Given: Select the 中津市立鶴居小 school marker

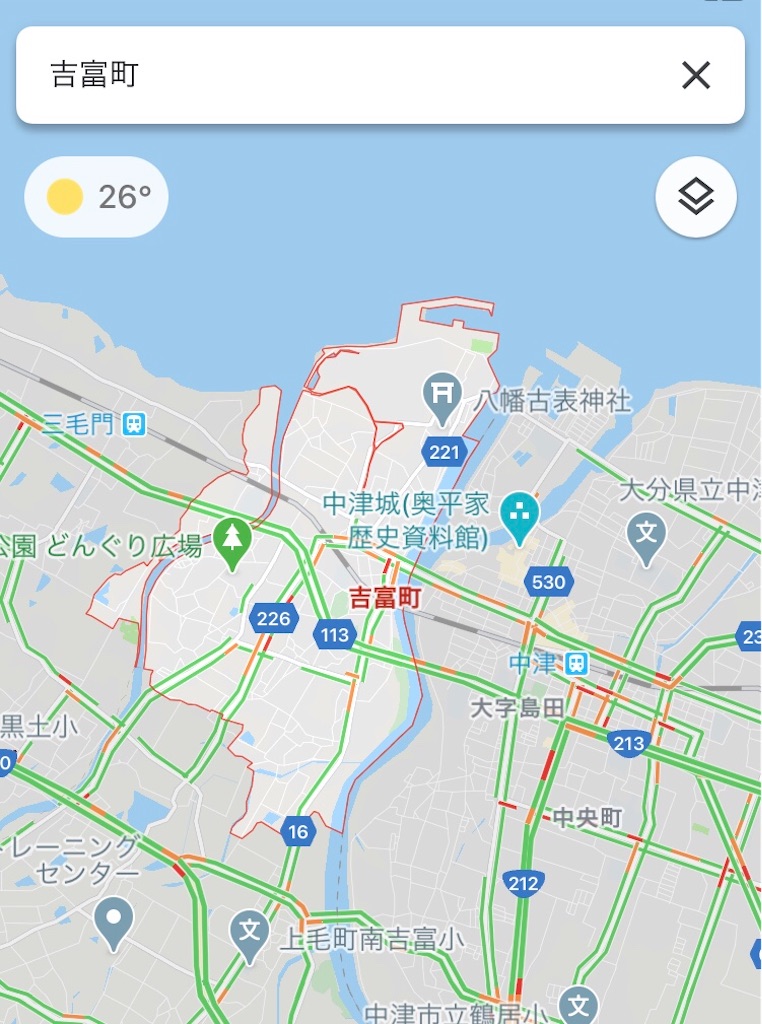Looking at the screenshot, I should [x=577, y=1004].
